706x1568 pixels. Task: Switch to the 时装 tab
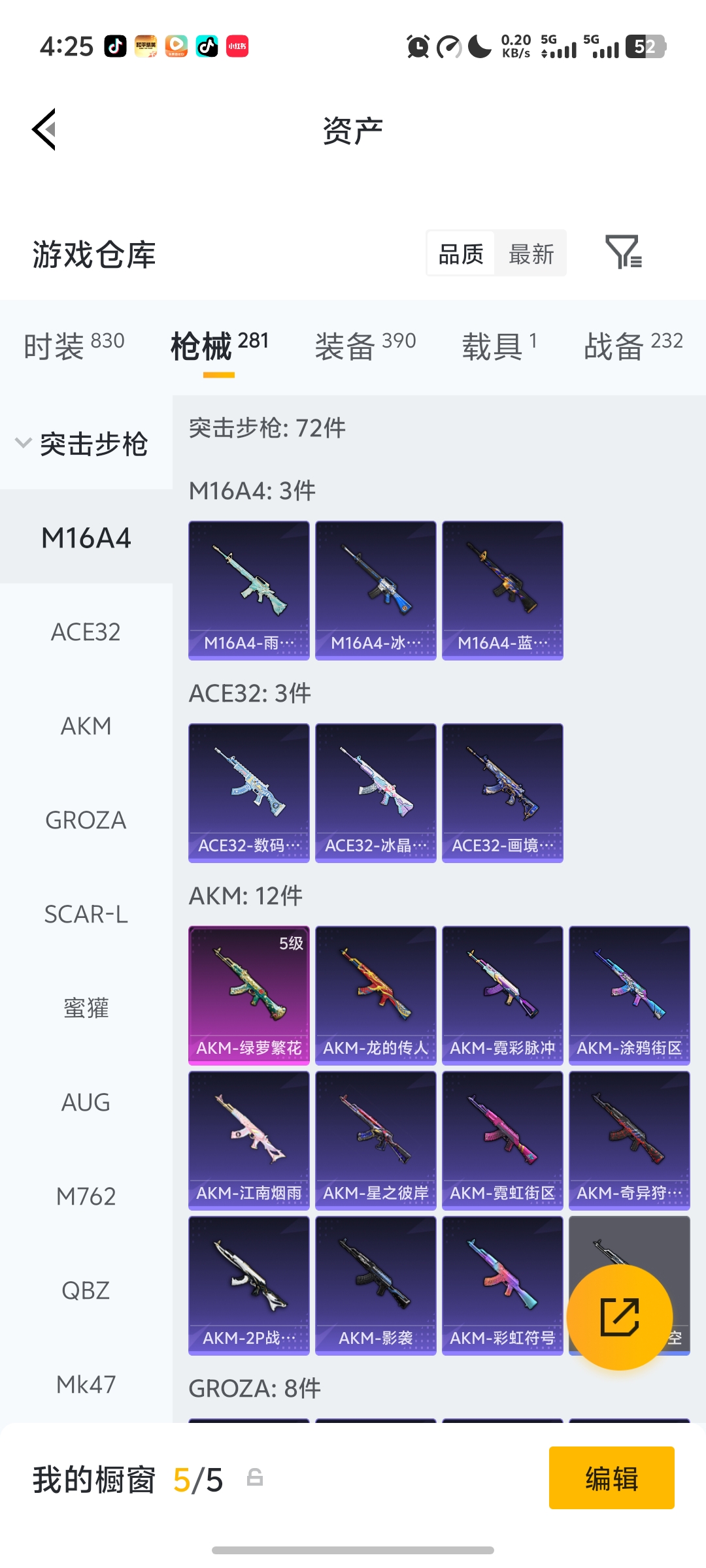pyautogui.click(x=73, y=345)
